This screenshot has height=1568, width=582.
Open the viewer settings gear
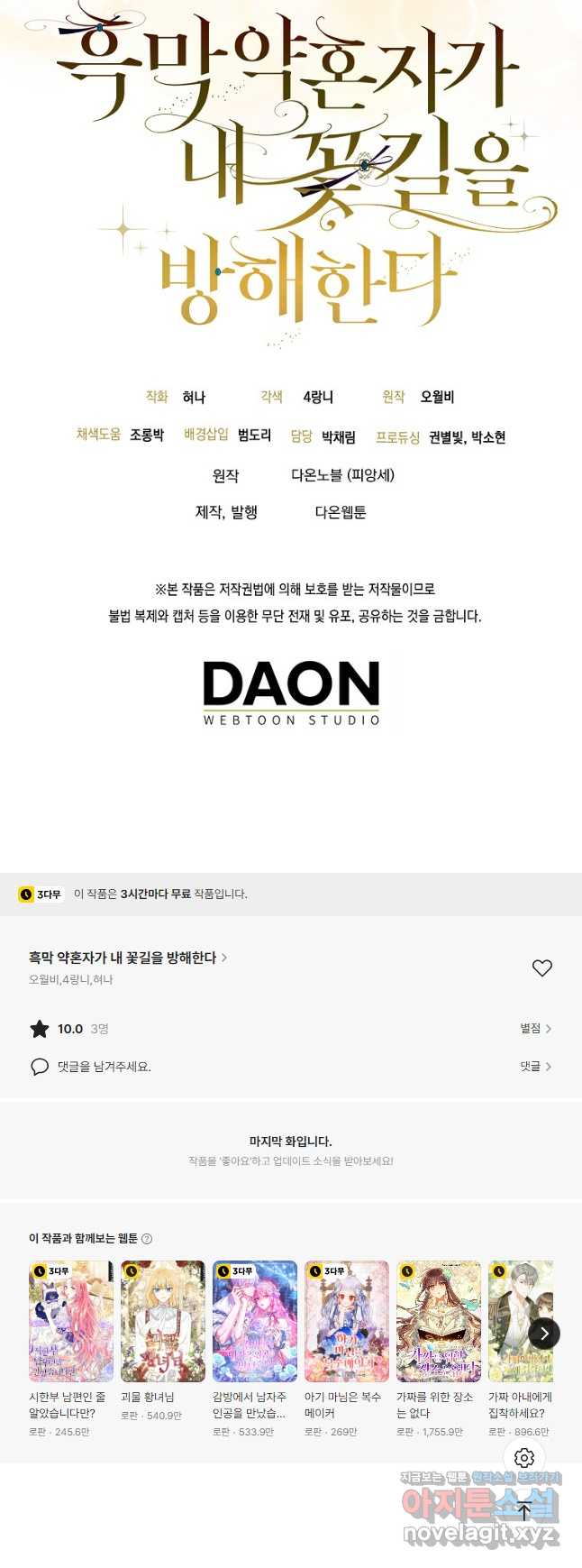[x=524, y=1458]
